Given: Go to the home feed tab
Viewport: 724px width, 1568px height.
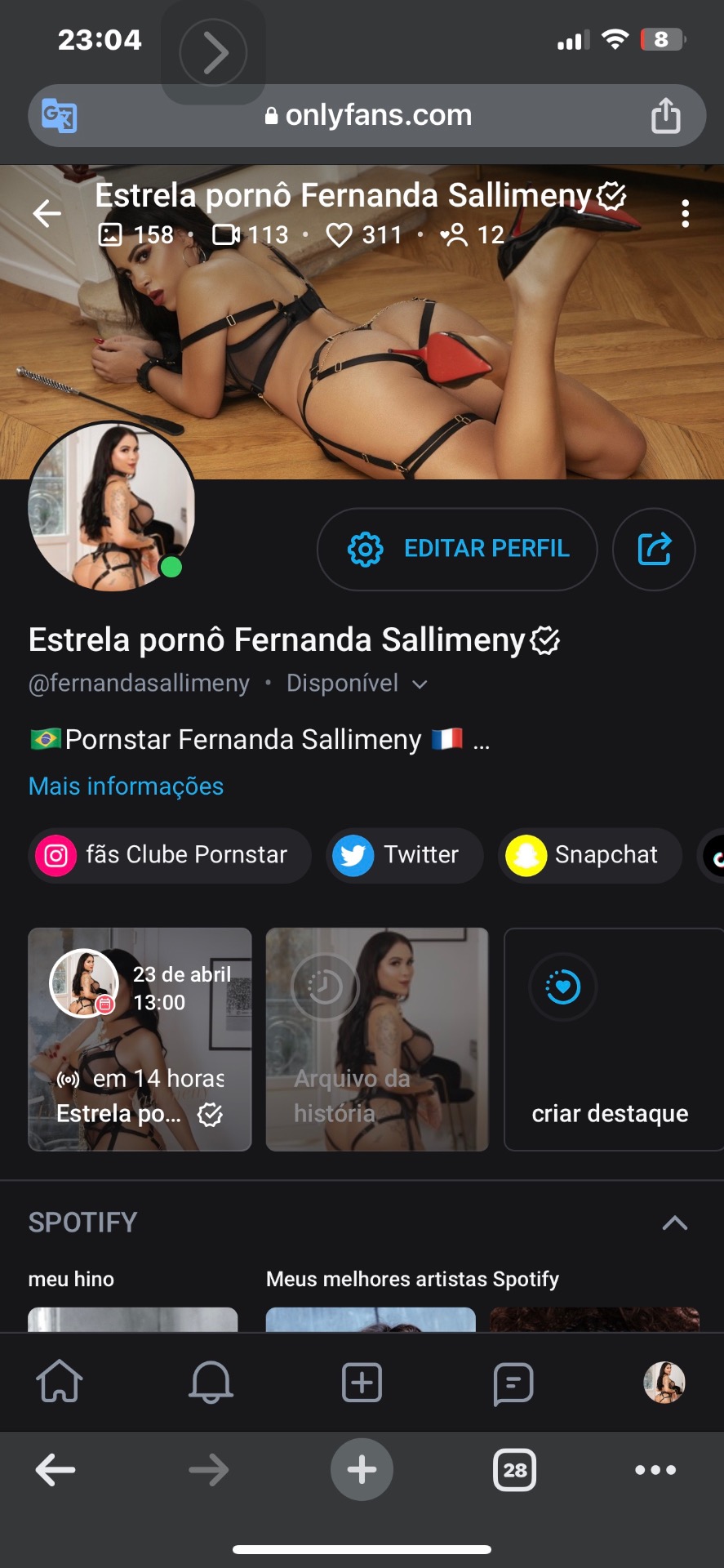Looking at the screenshot, I should 60,1382.
